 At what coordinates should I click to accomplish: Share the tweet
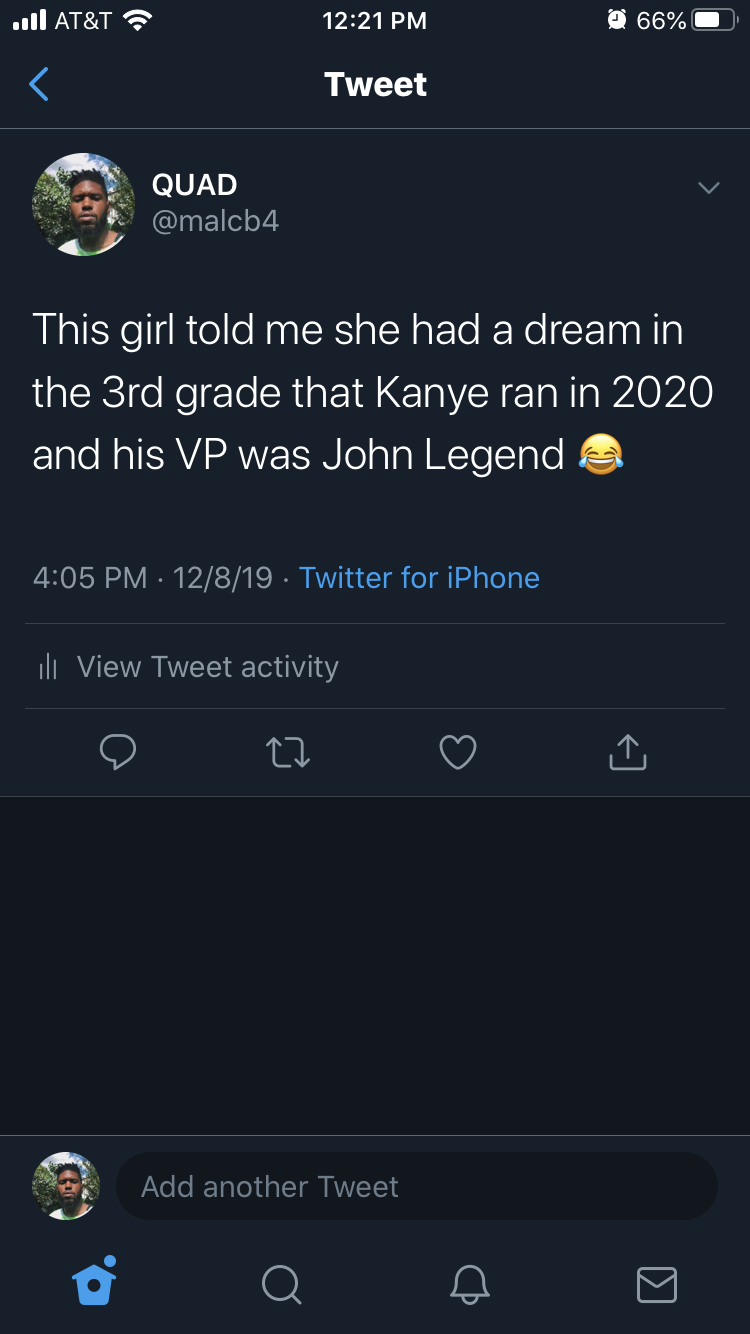628,752
